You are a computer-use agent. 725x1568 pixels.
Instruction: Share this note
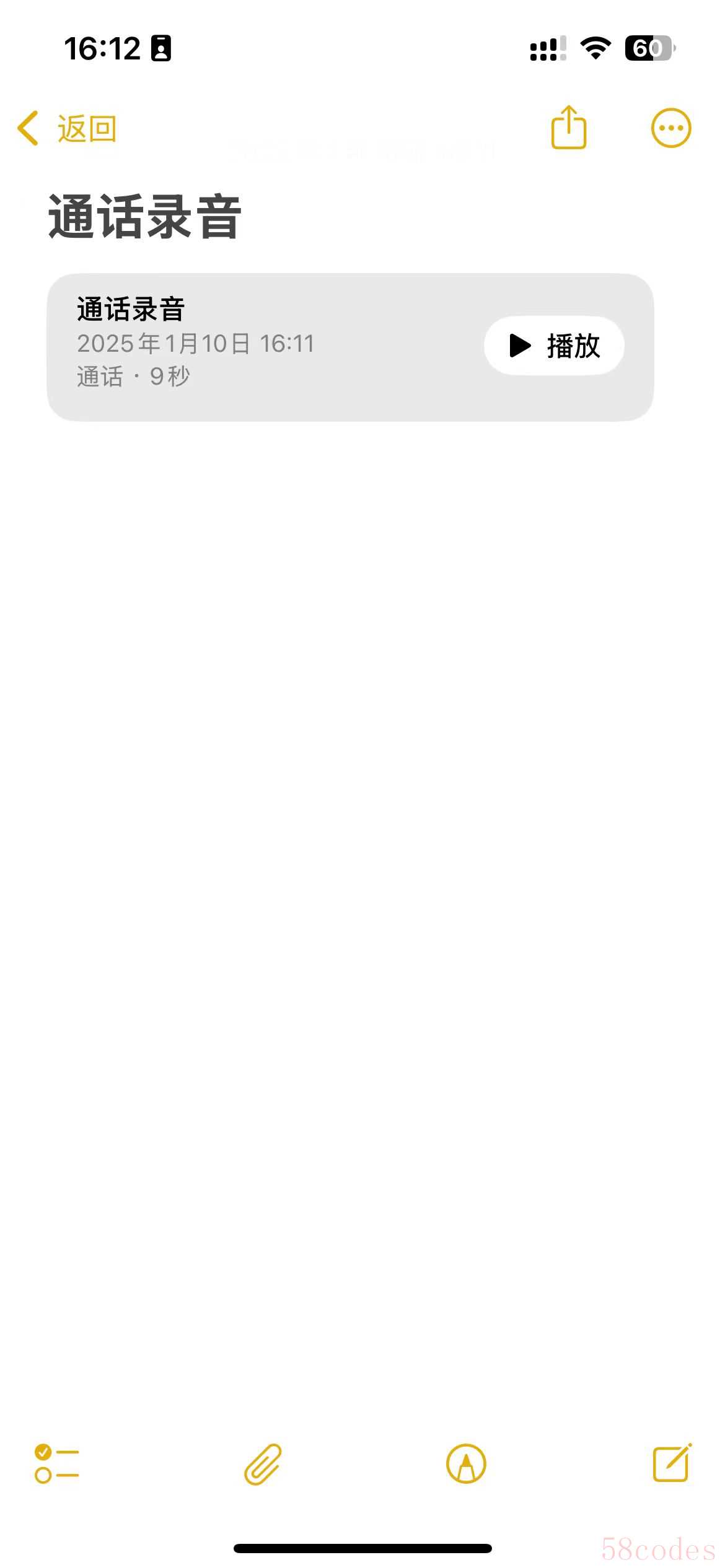(x=568, y=127)
